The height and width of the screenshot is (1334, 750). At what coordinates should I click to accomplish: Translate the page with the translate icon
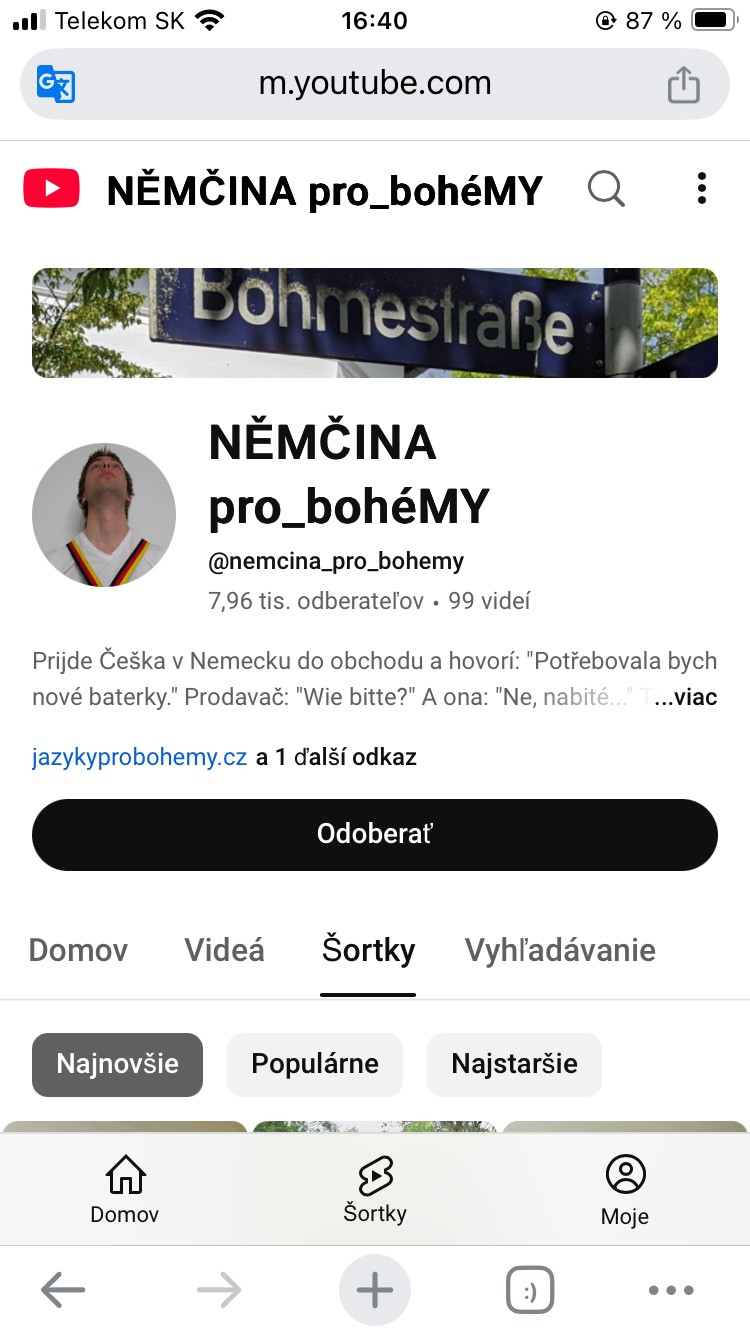[x=55, y=84]
